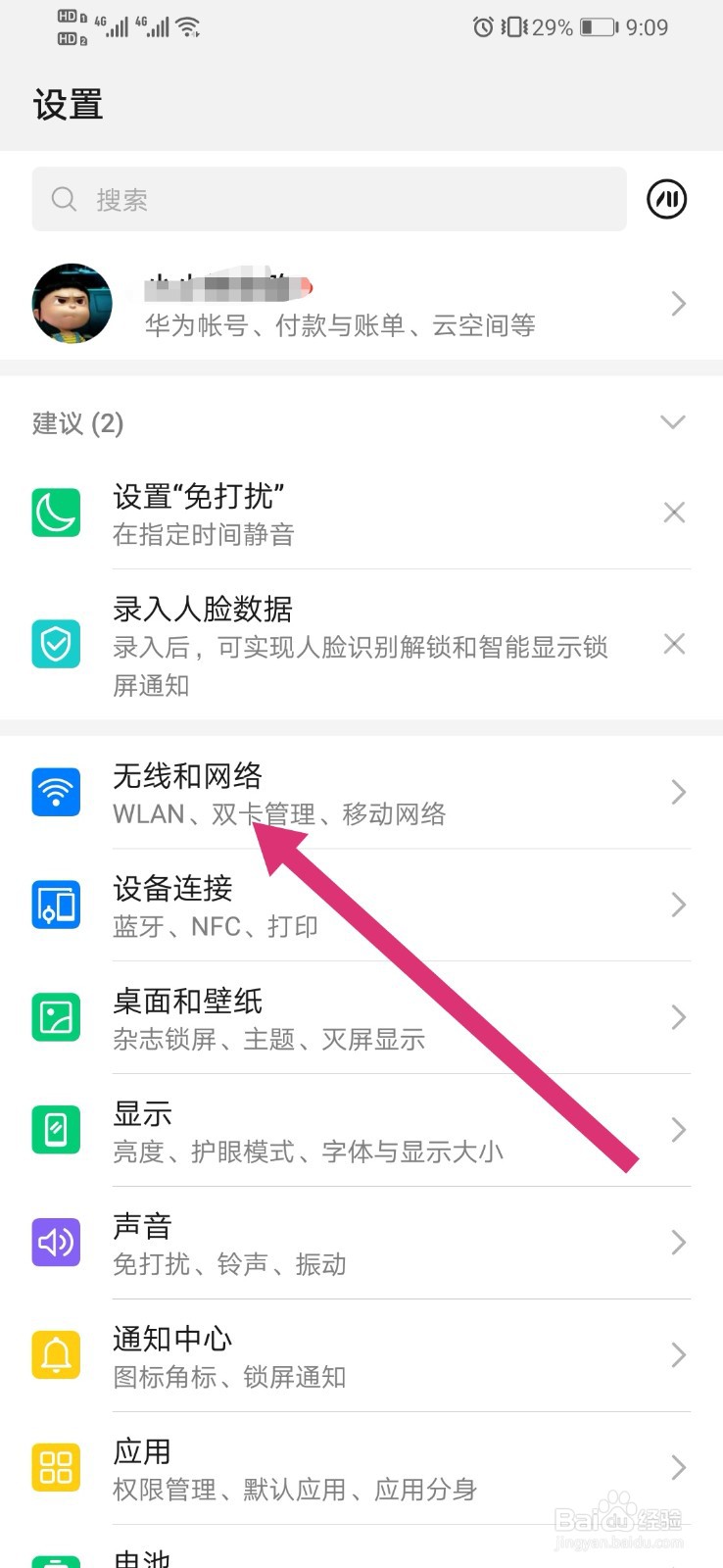Tap inside the 搜索 search field
This screenshot has height=1568, width=723.
point(294,199)
